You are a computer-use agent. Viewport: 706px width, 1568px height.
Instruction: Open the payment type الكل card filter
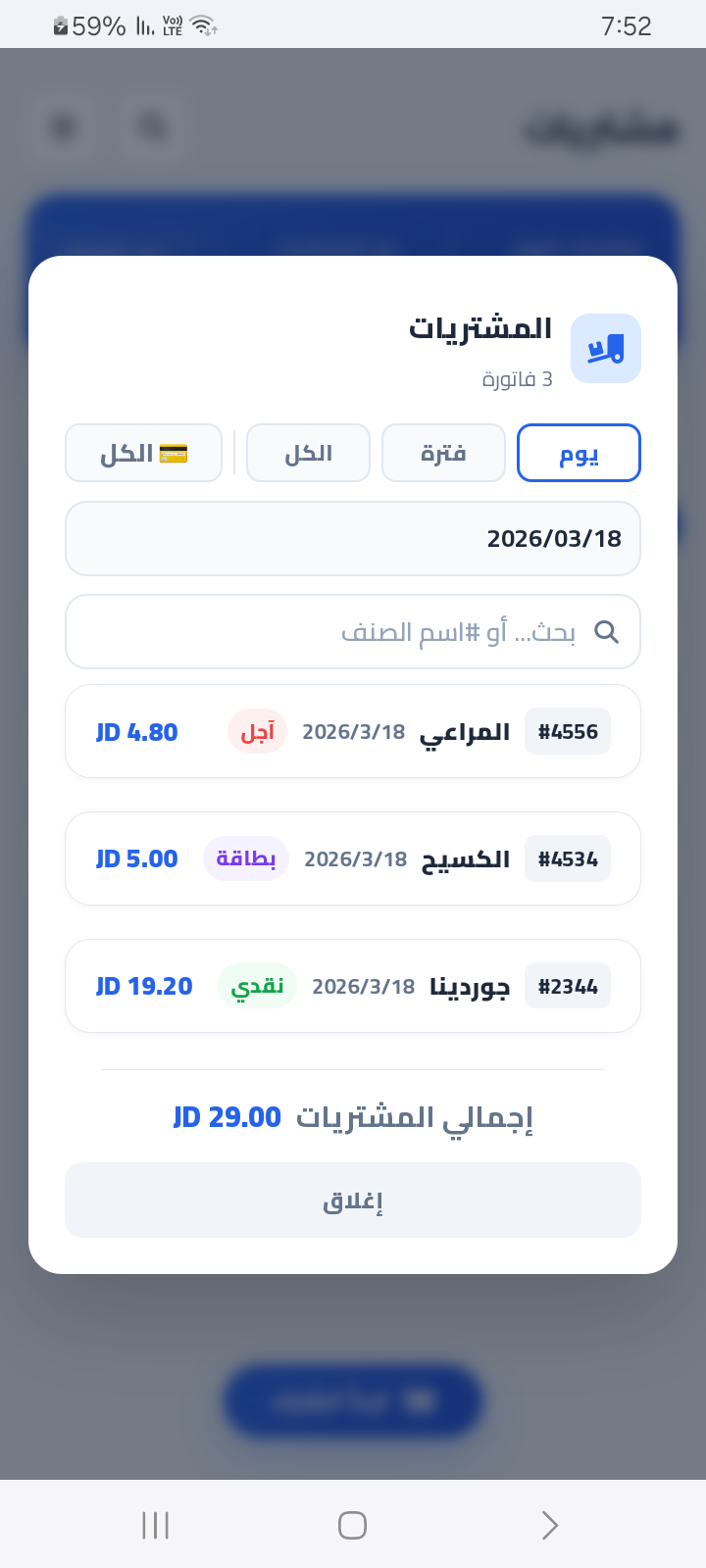pos(144,453)
